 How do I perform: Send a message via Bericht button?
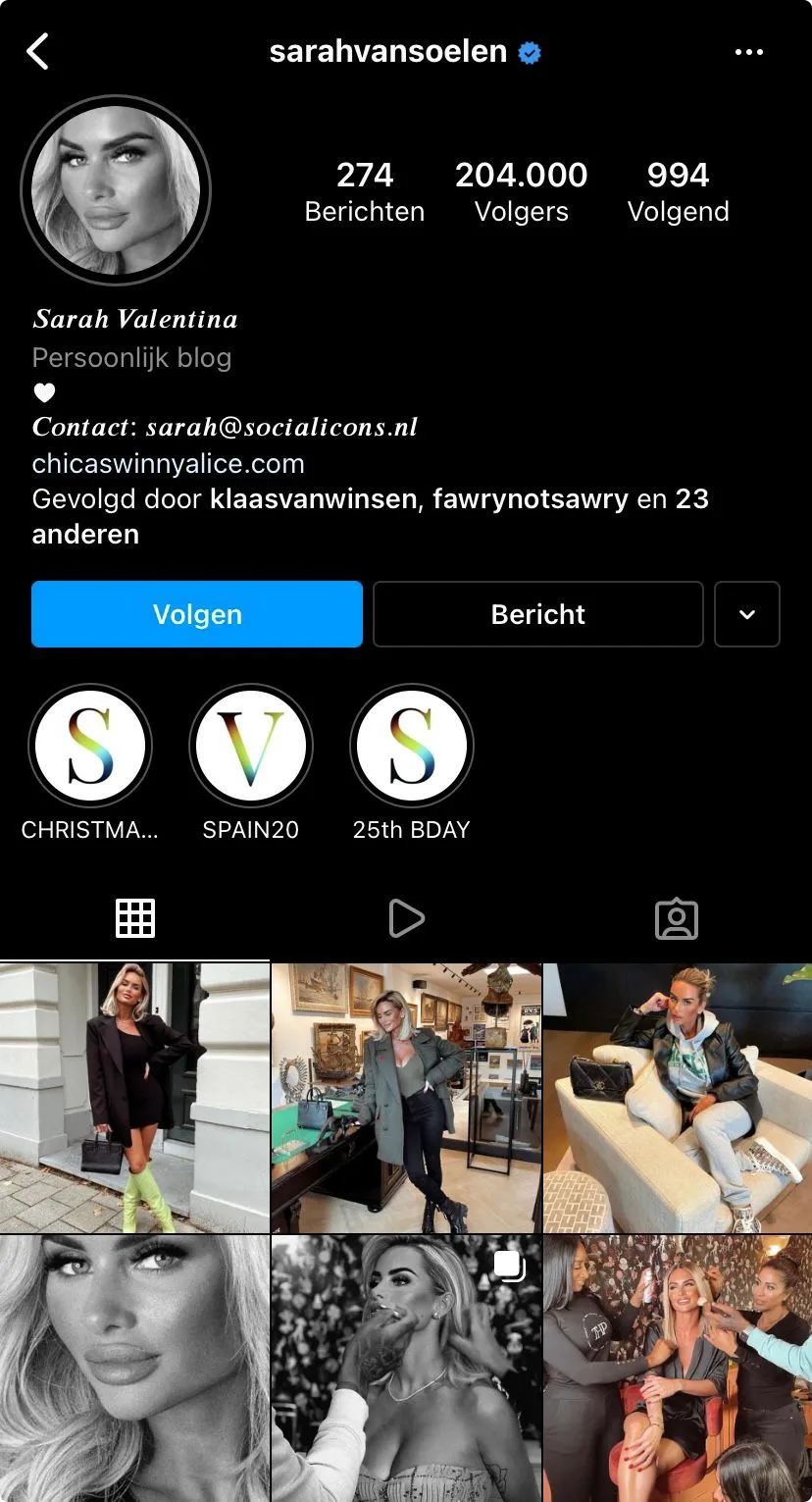coord(537,614)
